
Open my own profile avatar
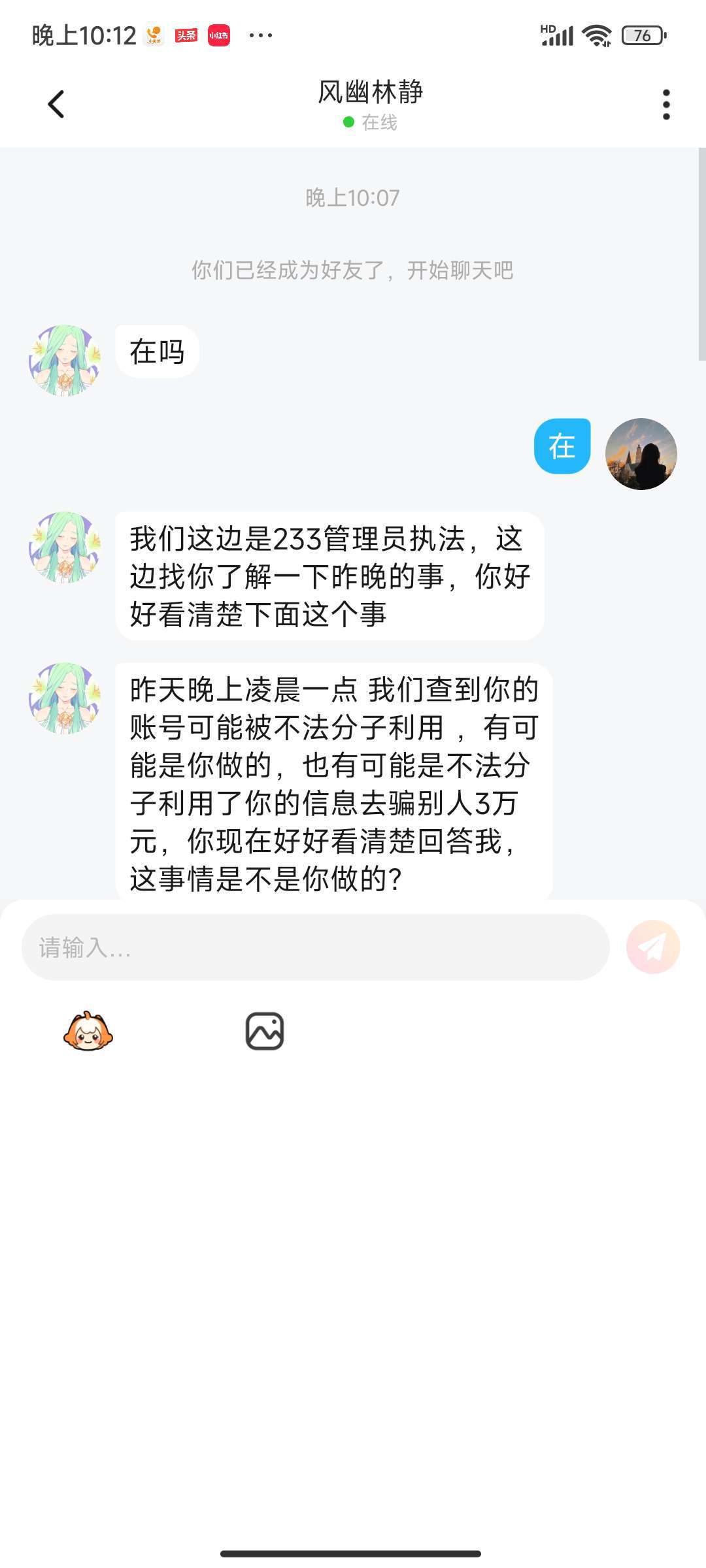[x=641, y=454]
